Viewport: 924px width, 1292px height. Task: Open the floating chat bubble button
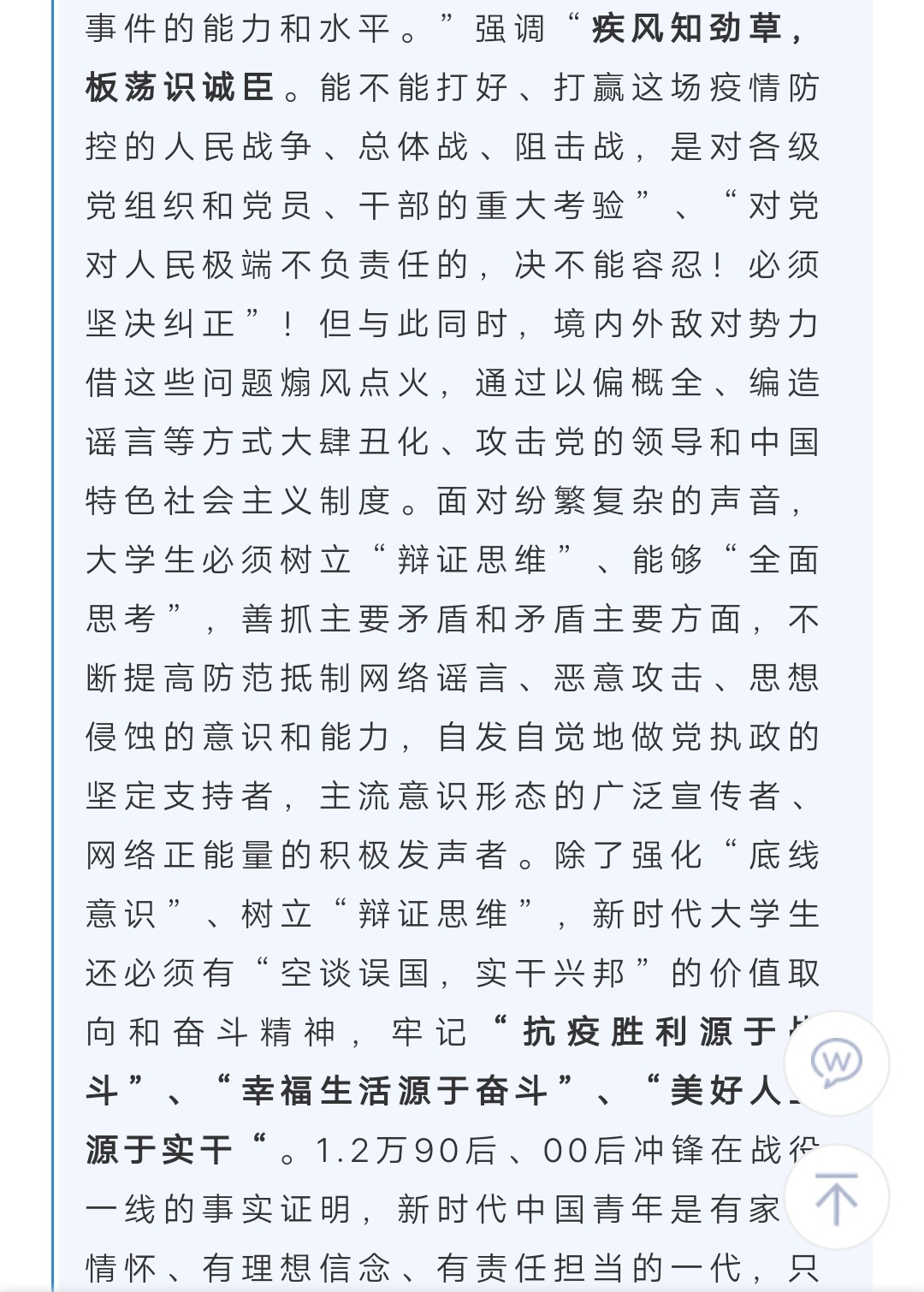tap(836, 1064)
